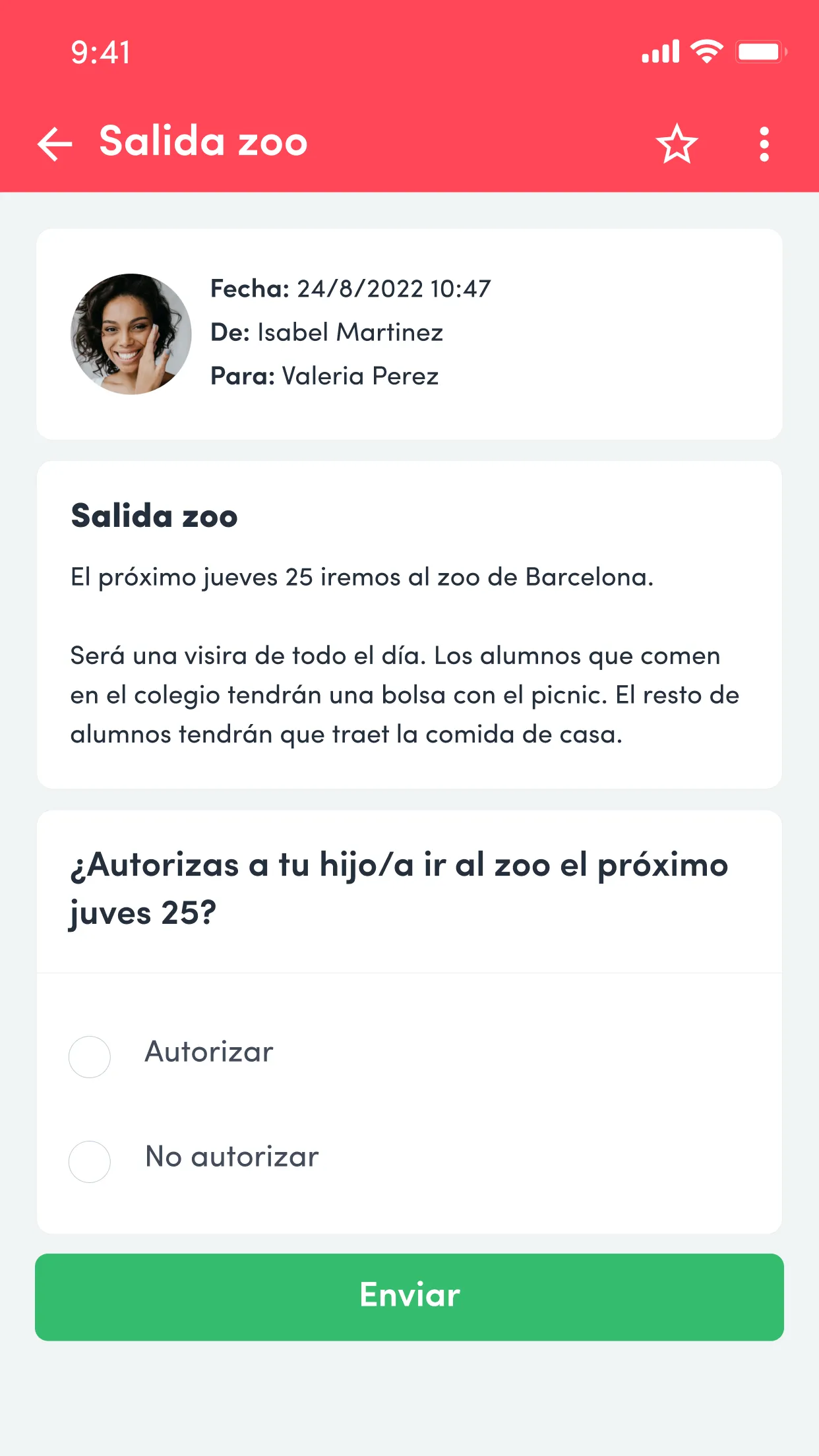
Task: Tap the Enviar button
Action: 409,1296
